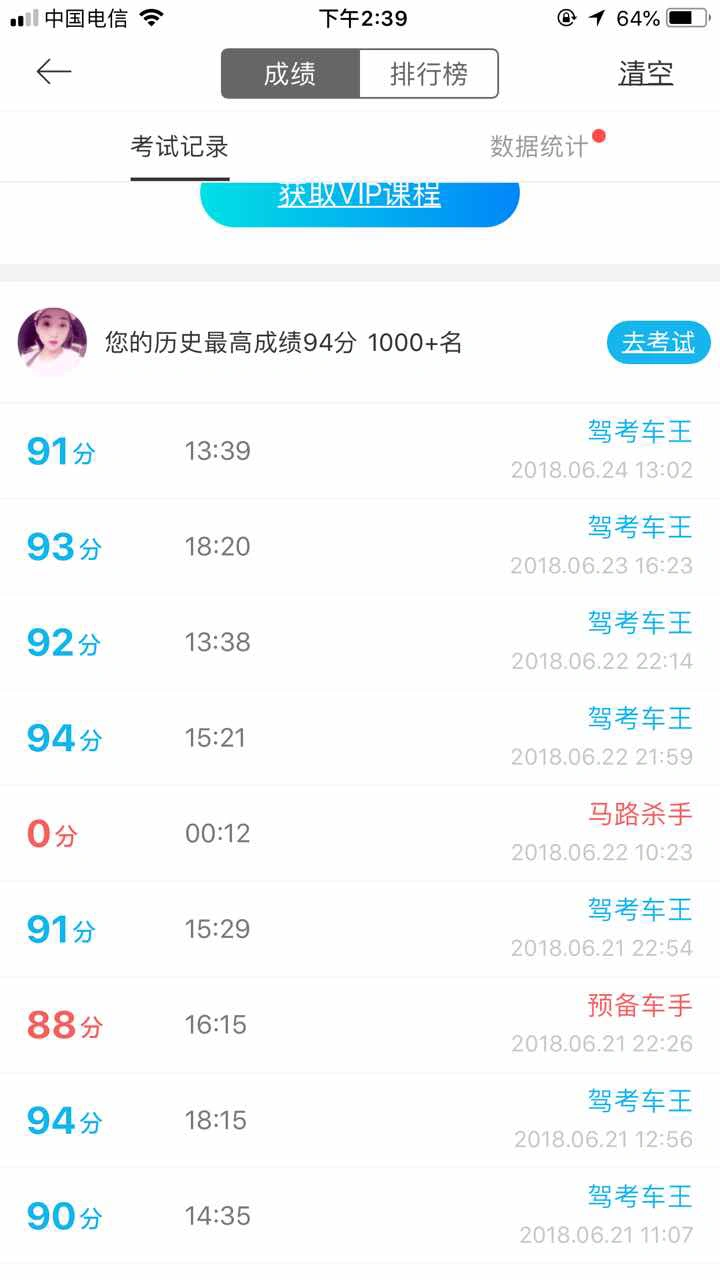The height and width of the screenshot is (1280, 720).
Task: Open the 94分 record from 2018.06.22 21:59
Action: click(360, 738)
